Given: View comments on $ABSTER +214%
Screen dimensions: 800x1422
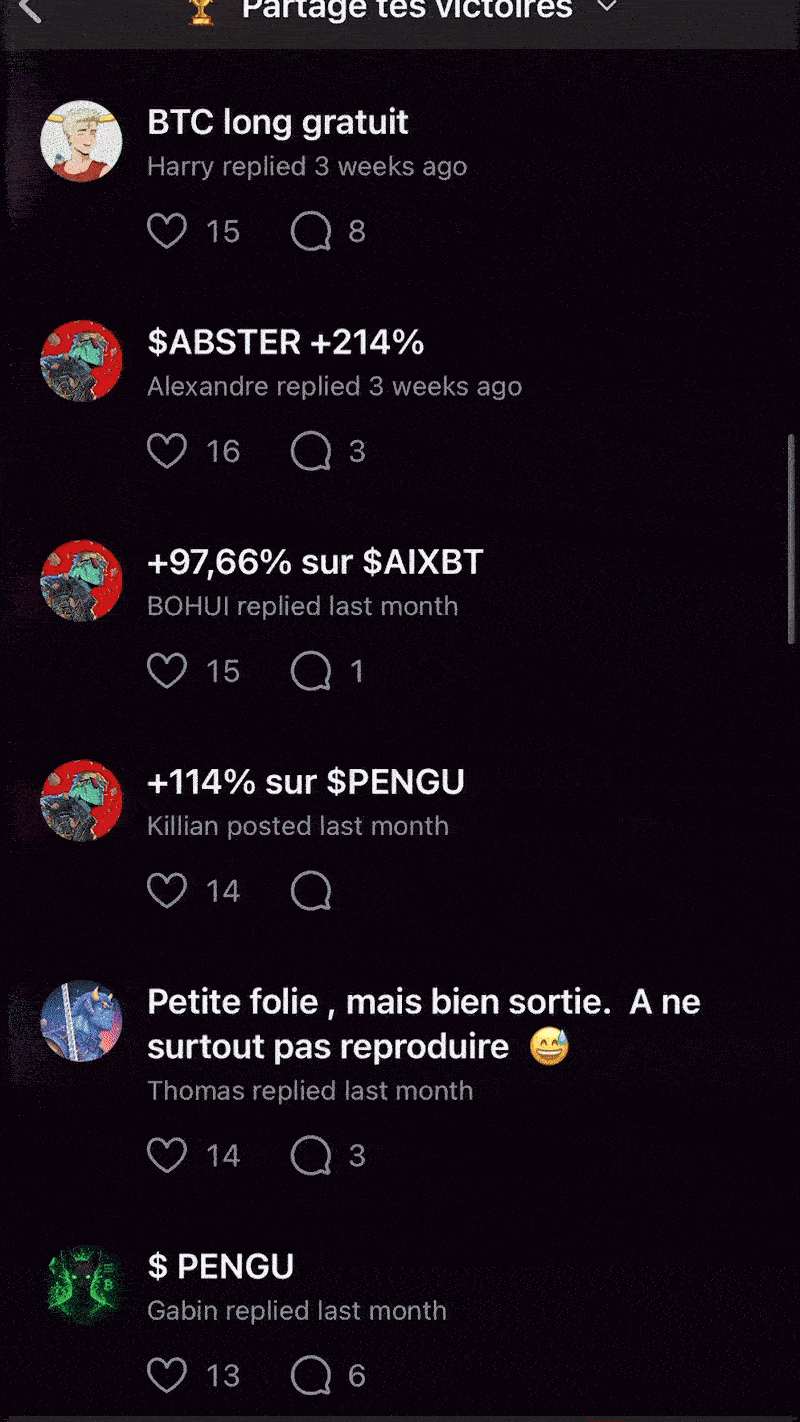Looking at the screenshot, I should coord(311,451).
